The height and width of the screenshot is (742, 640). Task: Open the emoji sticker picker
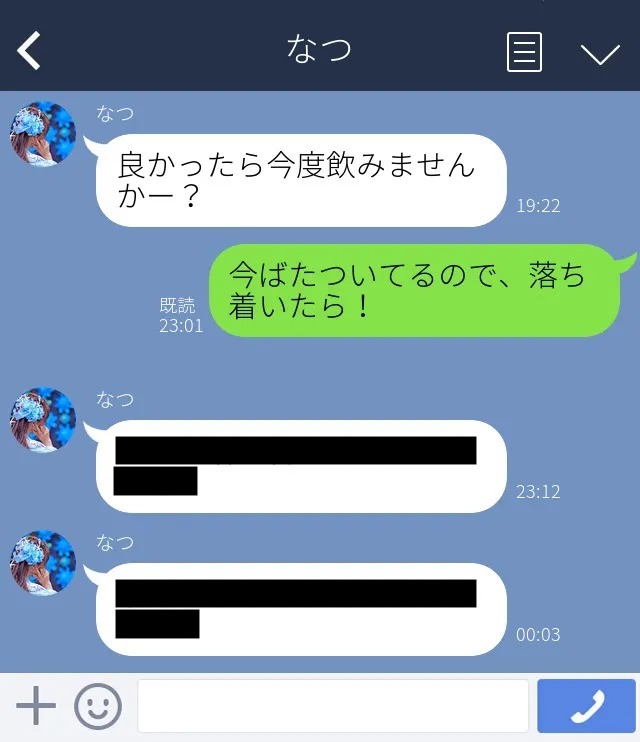pyautogui.click(x=98, y=706)
